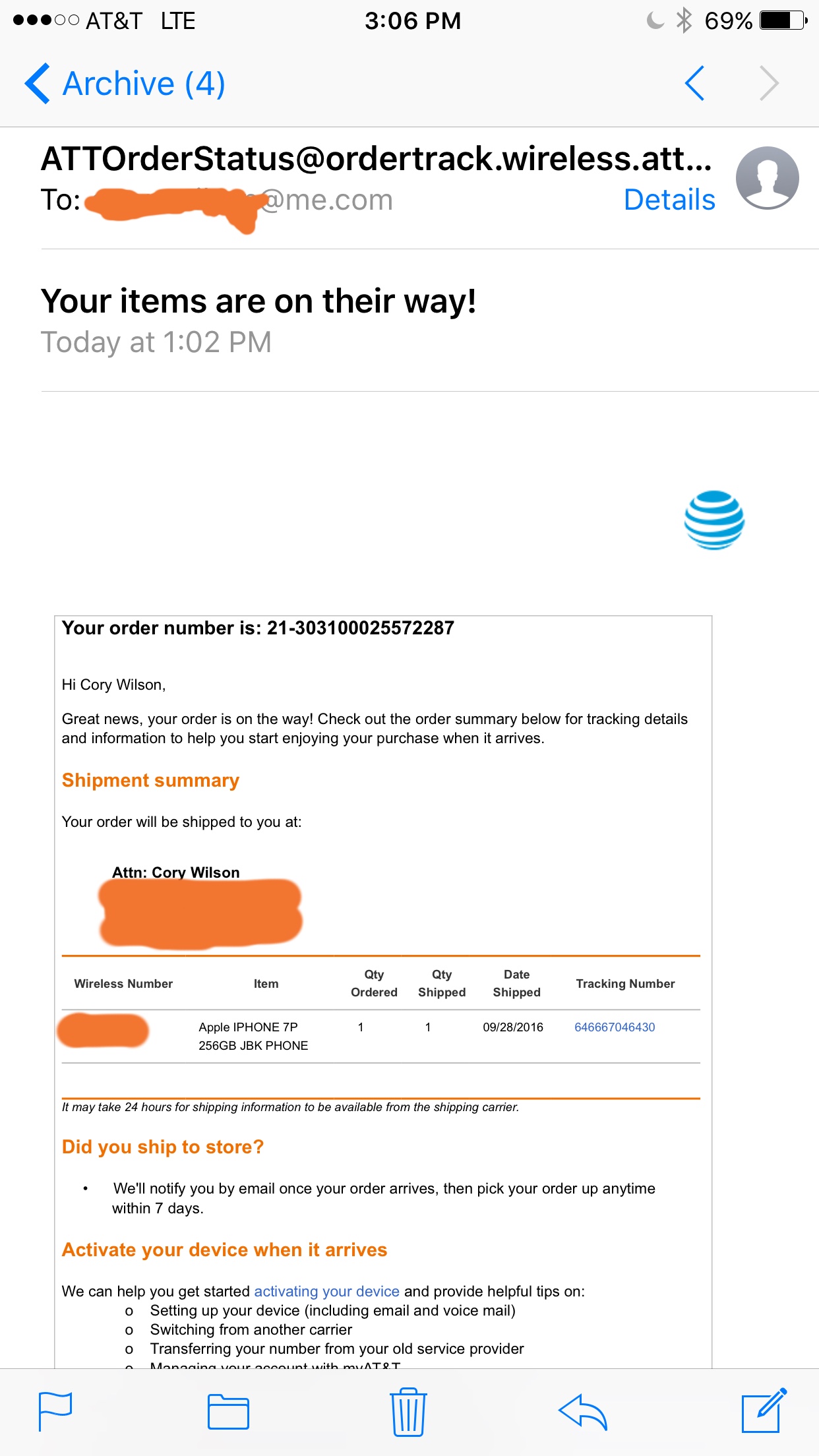Screen dimensions: 819x1456
Task: Open the activating your device link
Action: [x=326, y=1291]
